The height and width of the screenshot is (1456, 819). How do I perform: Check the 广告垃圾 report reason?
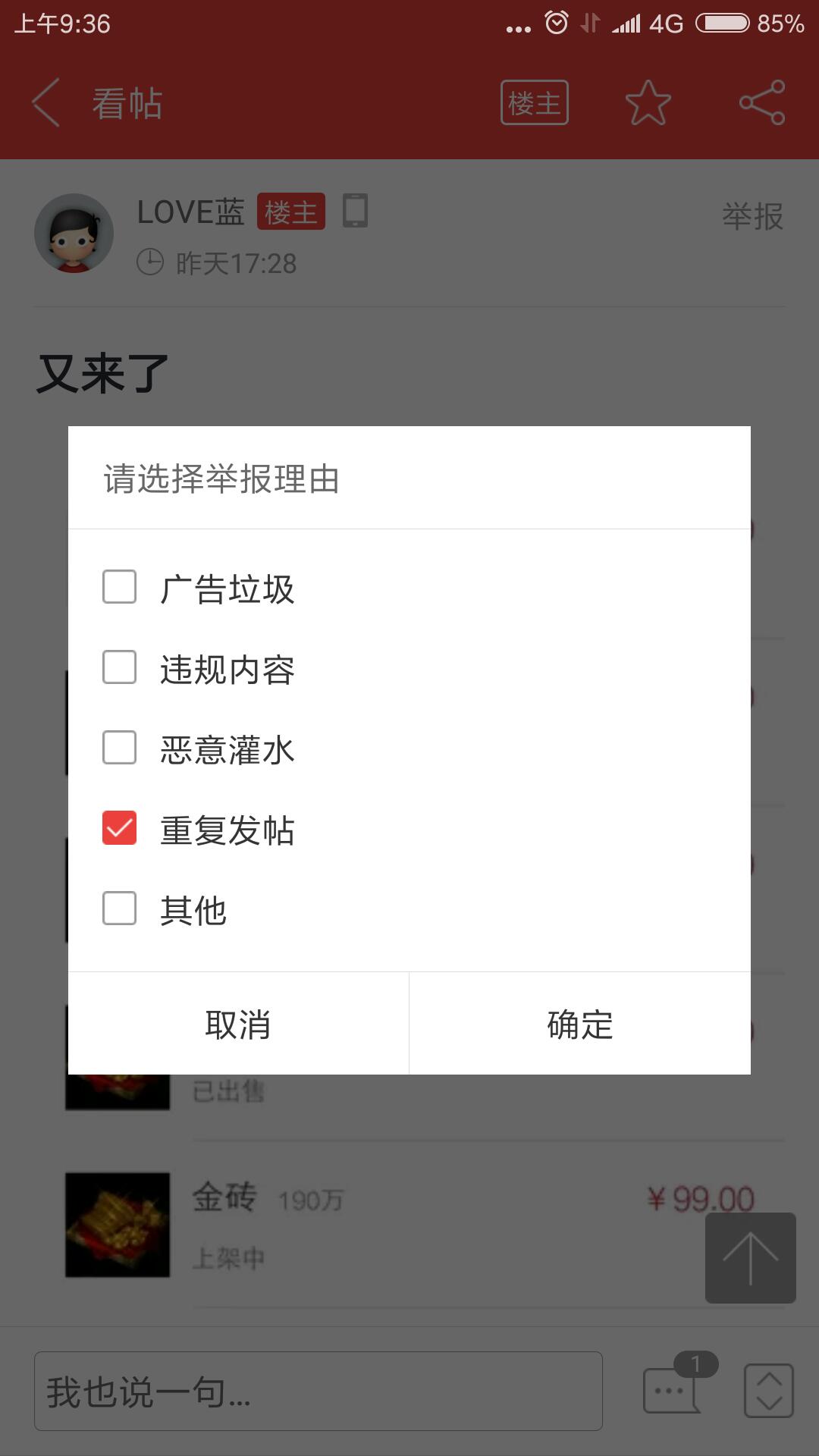pyautogui.click(x=119, y=587)
